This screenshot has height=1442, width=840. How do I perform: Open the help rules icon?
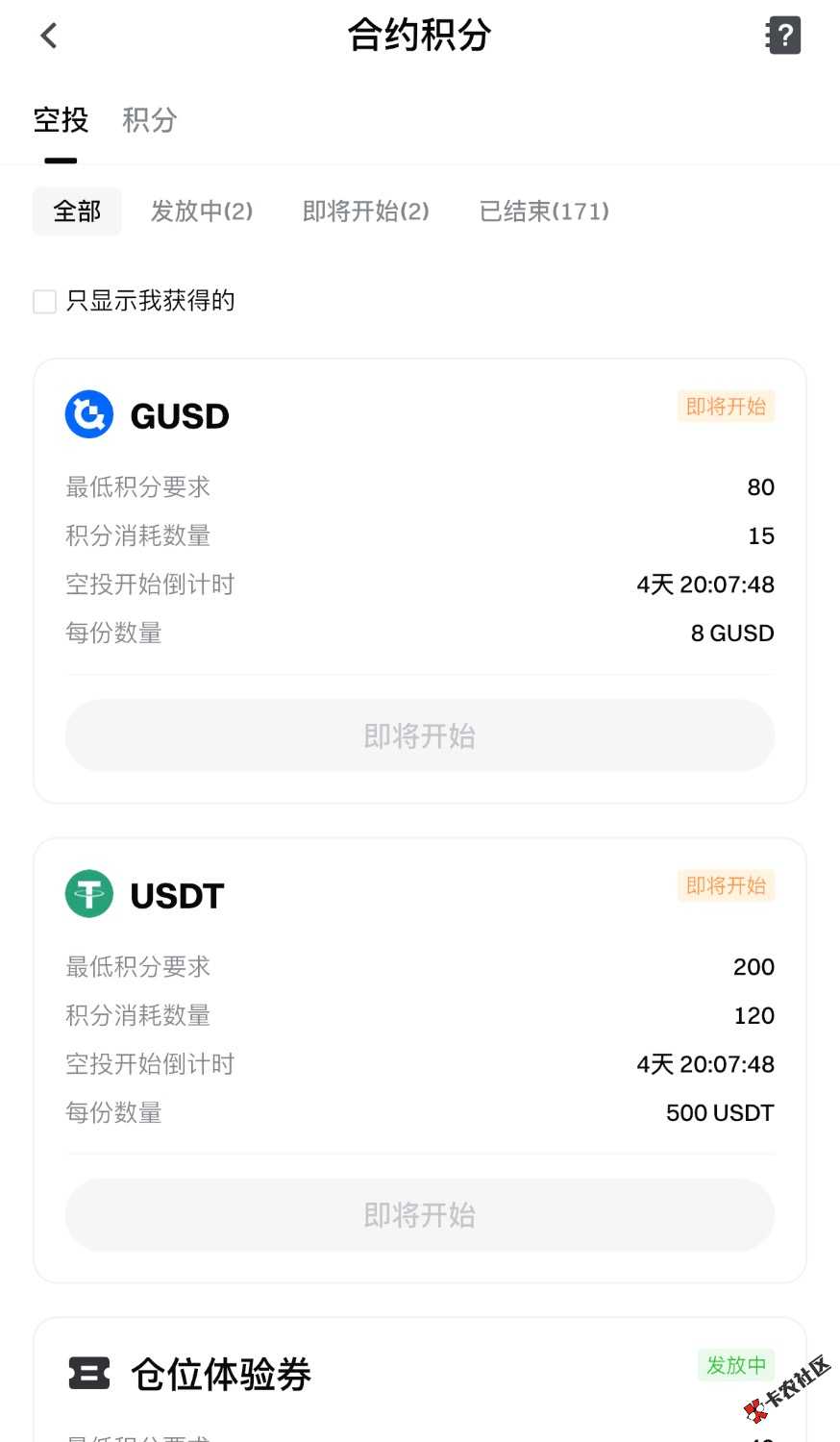click(783, 36)
